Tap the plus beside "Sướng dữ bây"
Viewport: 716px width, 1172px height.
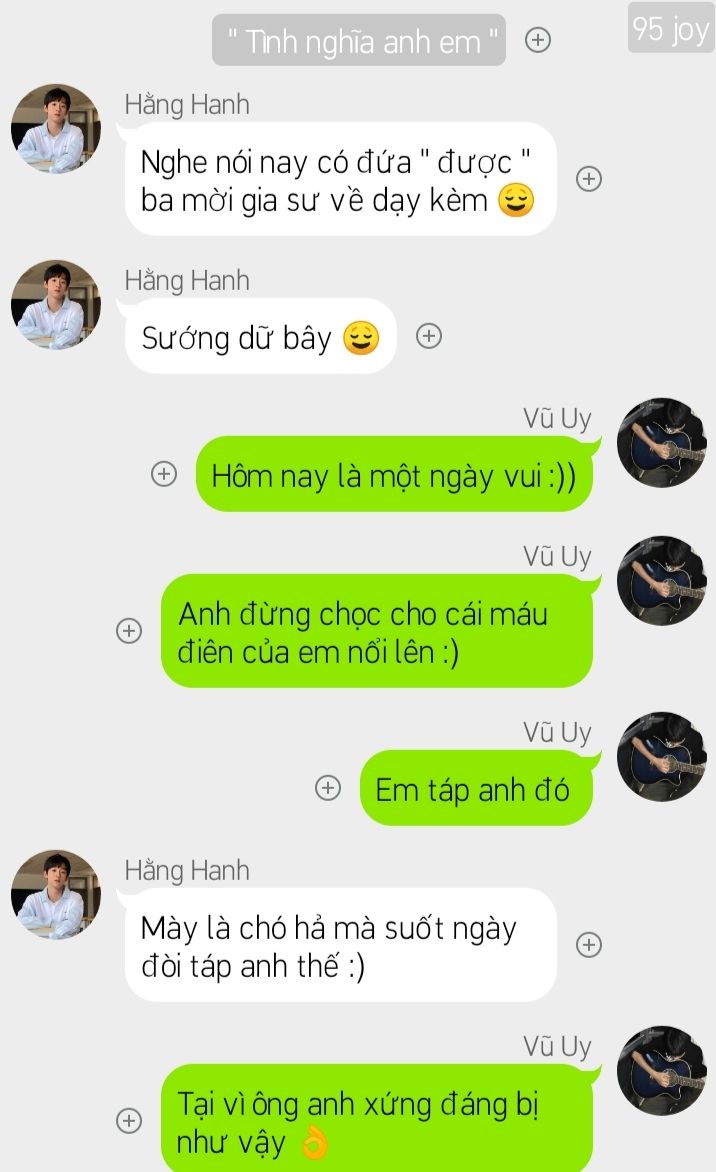click(x=429, y=336)
